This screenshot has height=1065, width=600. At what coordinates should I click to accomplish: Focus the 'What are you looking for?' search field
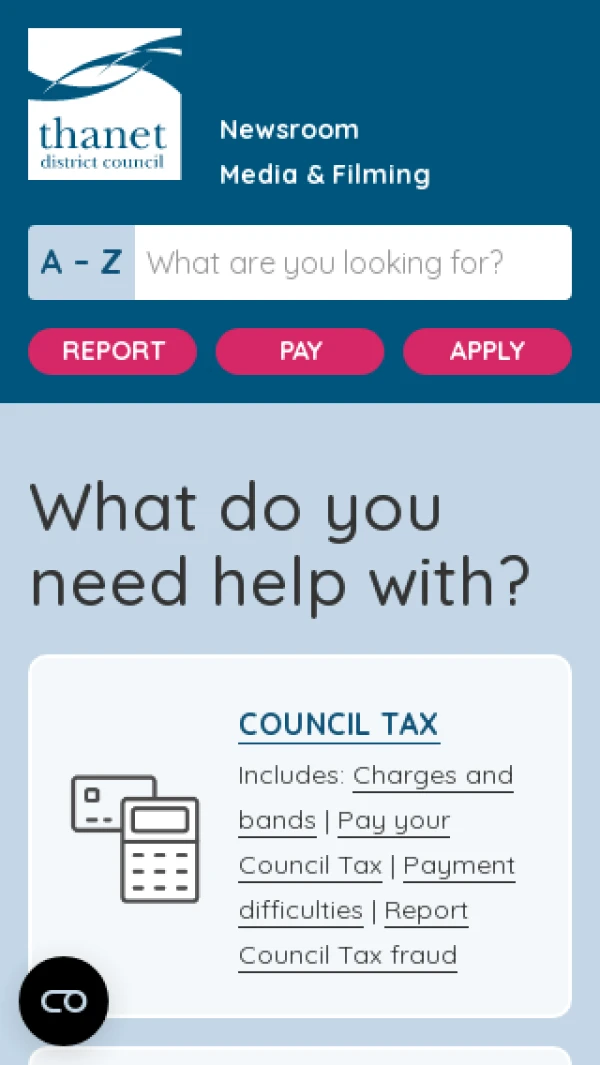tap(352, 263)
